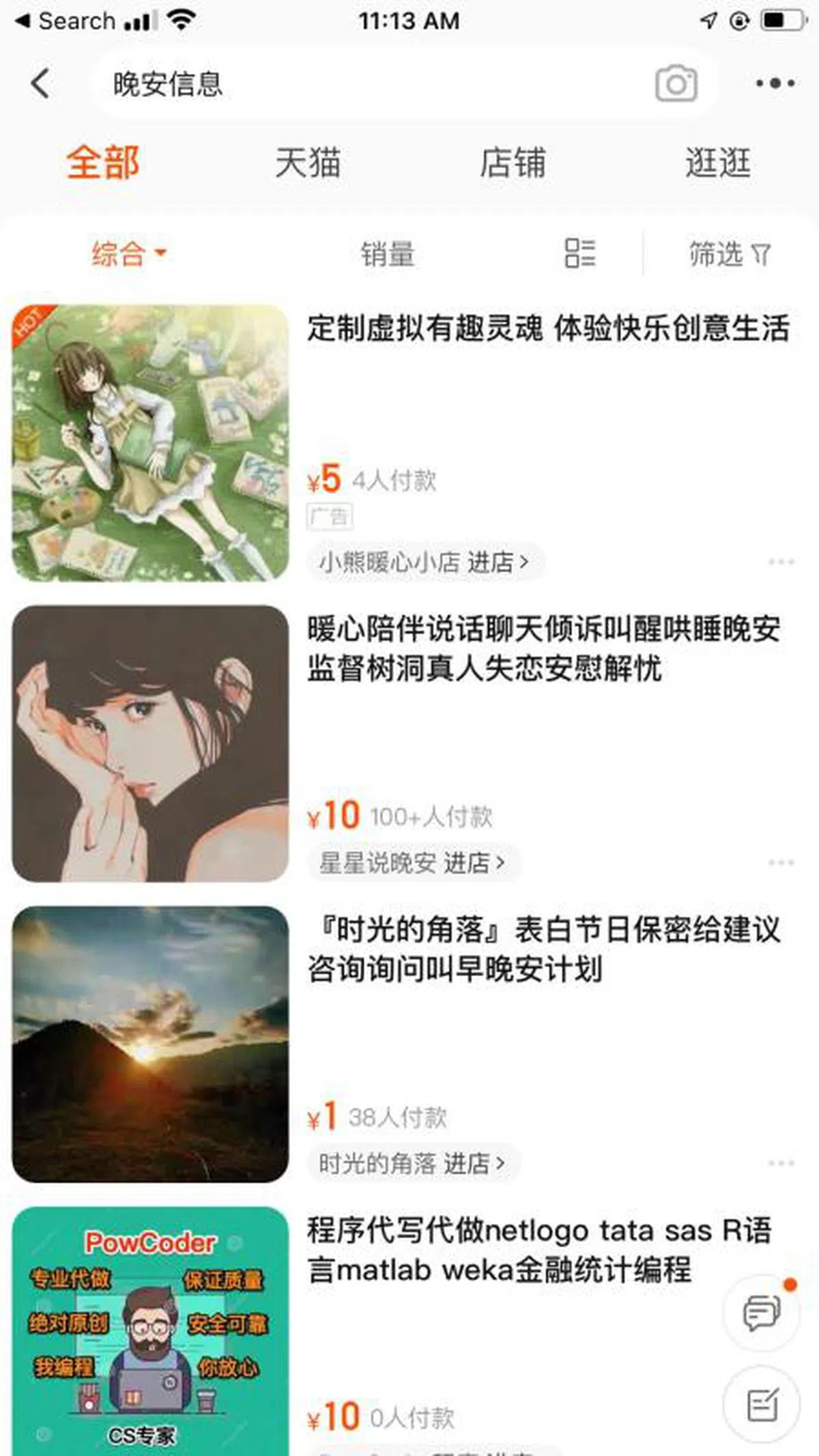Image resolution: width=819 pixels, height=1456 pixels.
Task: Sort results by 销量
Action: click(388, 254)
